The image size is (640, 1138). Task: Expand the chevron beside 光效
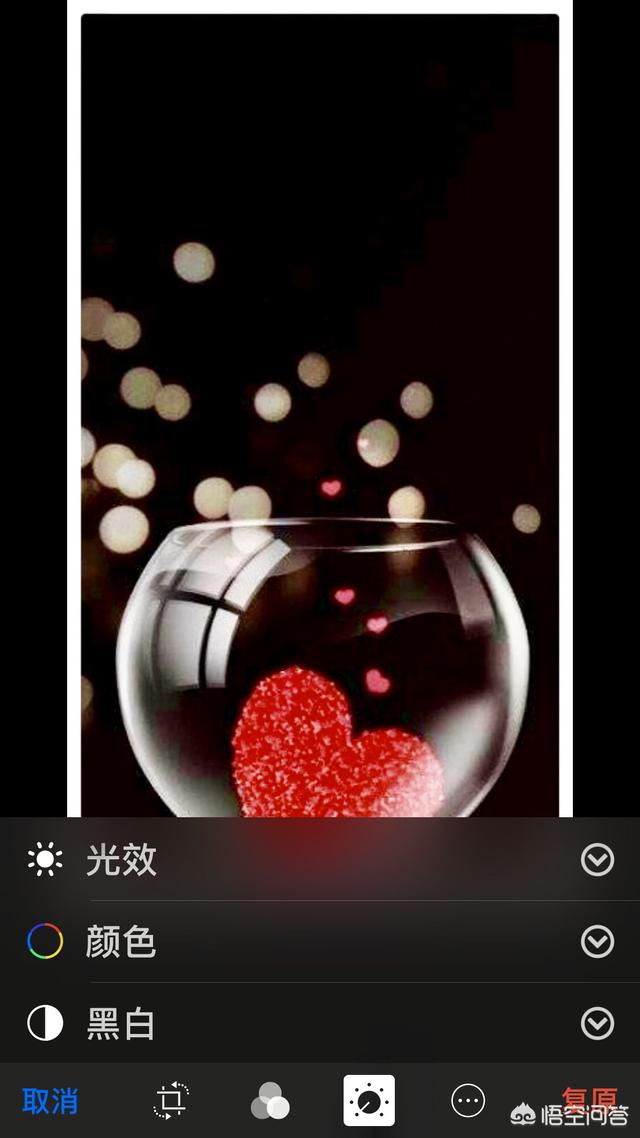click(597, 860)
